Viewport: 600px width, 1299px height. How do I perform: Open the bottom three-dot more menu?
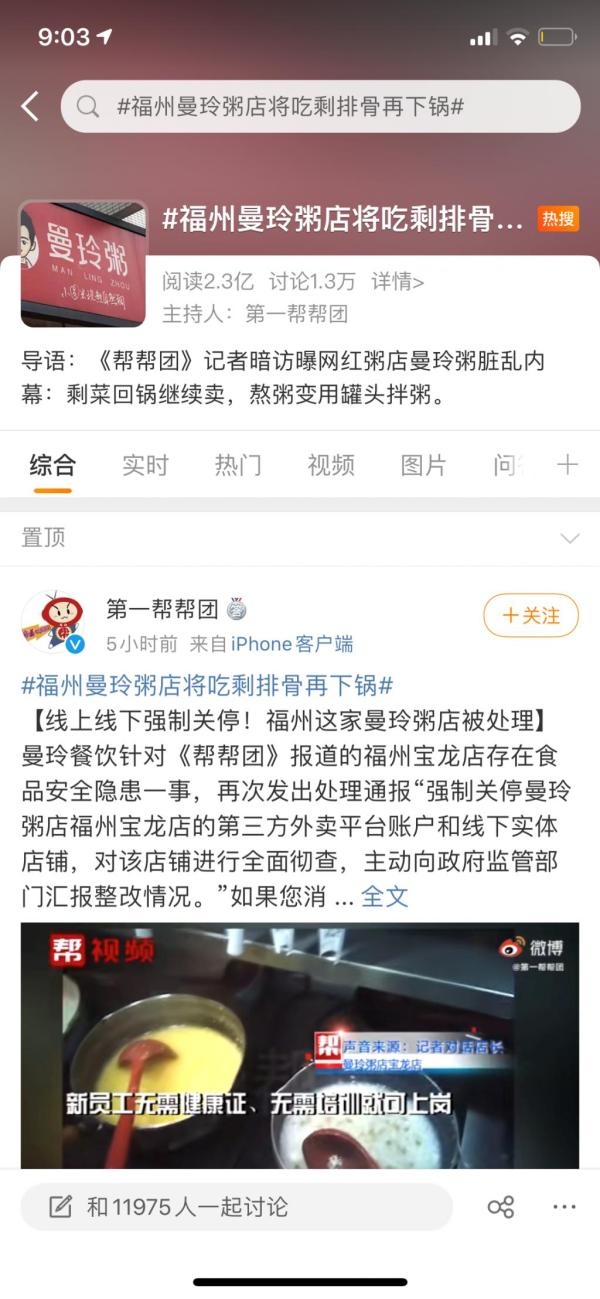click(x=564, y=1207)
